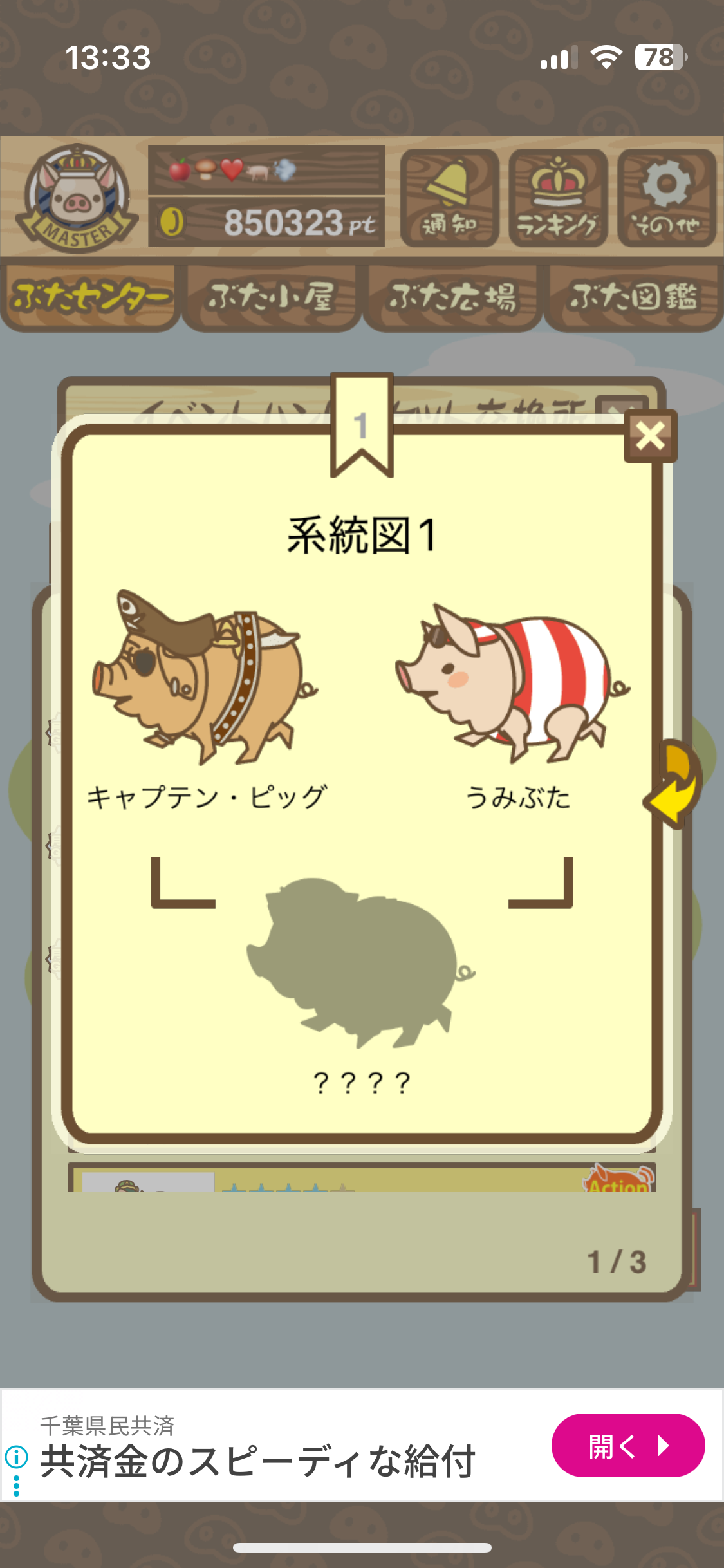Screen dimensions: 724x1568
Task: Tap the MASTER pig rank badge
Action: click(x=77, y=198)
